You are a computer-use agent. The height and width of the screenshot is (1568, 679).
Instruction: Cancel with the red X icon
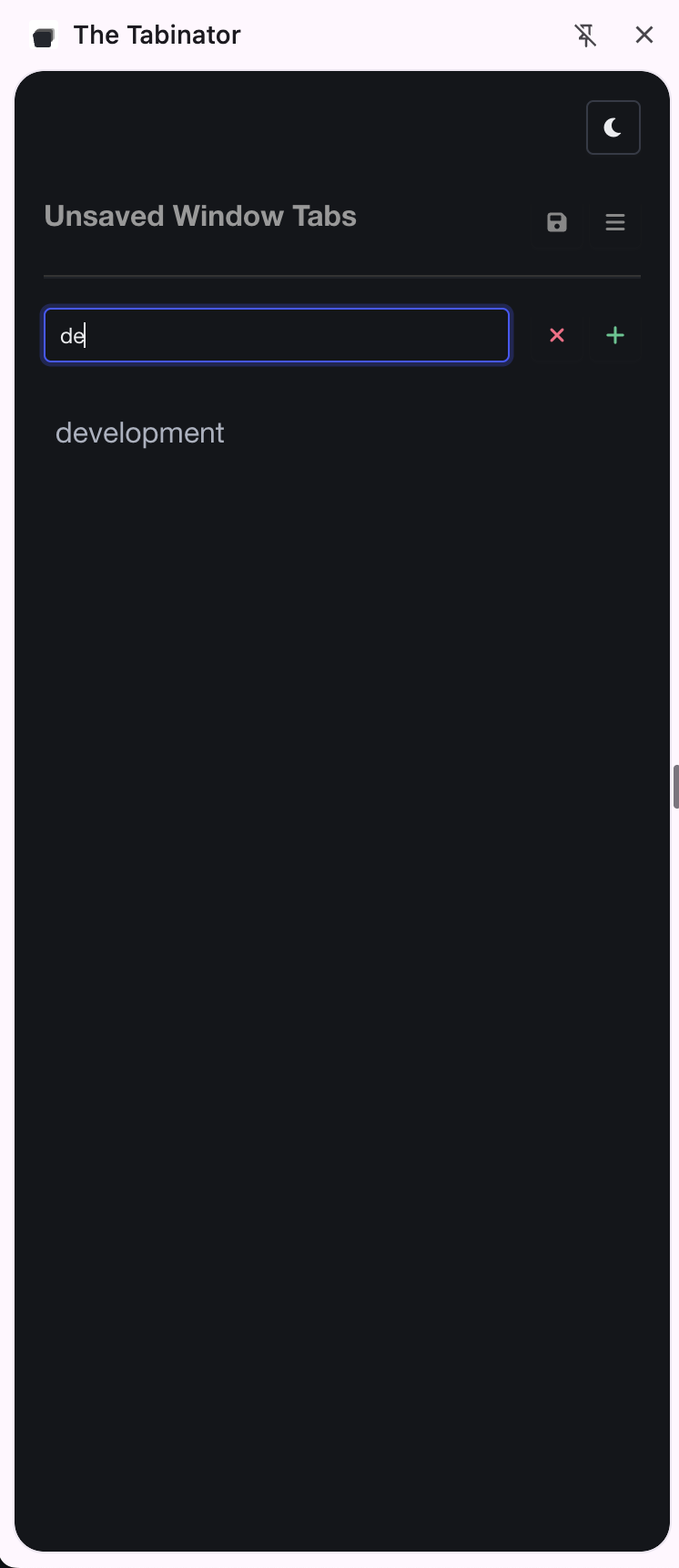[557, 335]
